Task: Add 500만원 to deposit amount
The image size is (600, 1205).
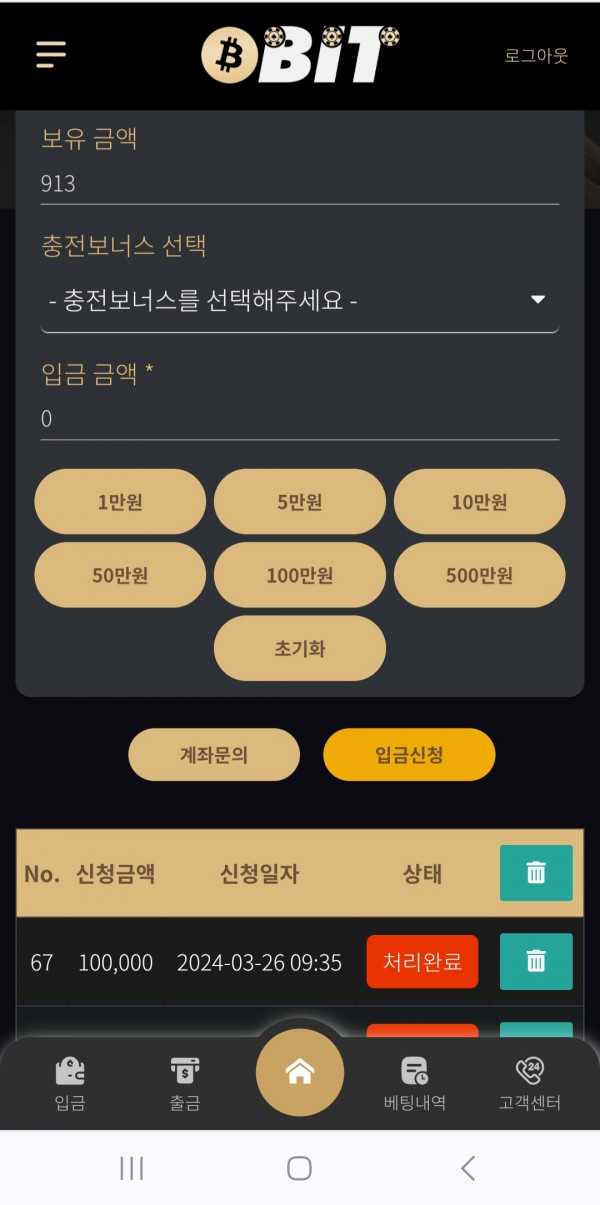Action: pyautogui.click(x=479, y=575)
